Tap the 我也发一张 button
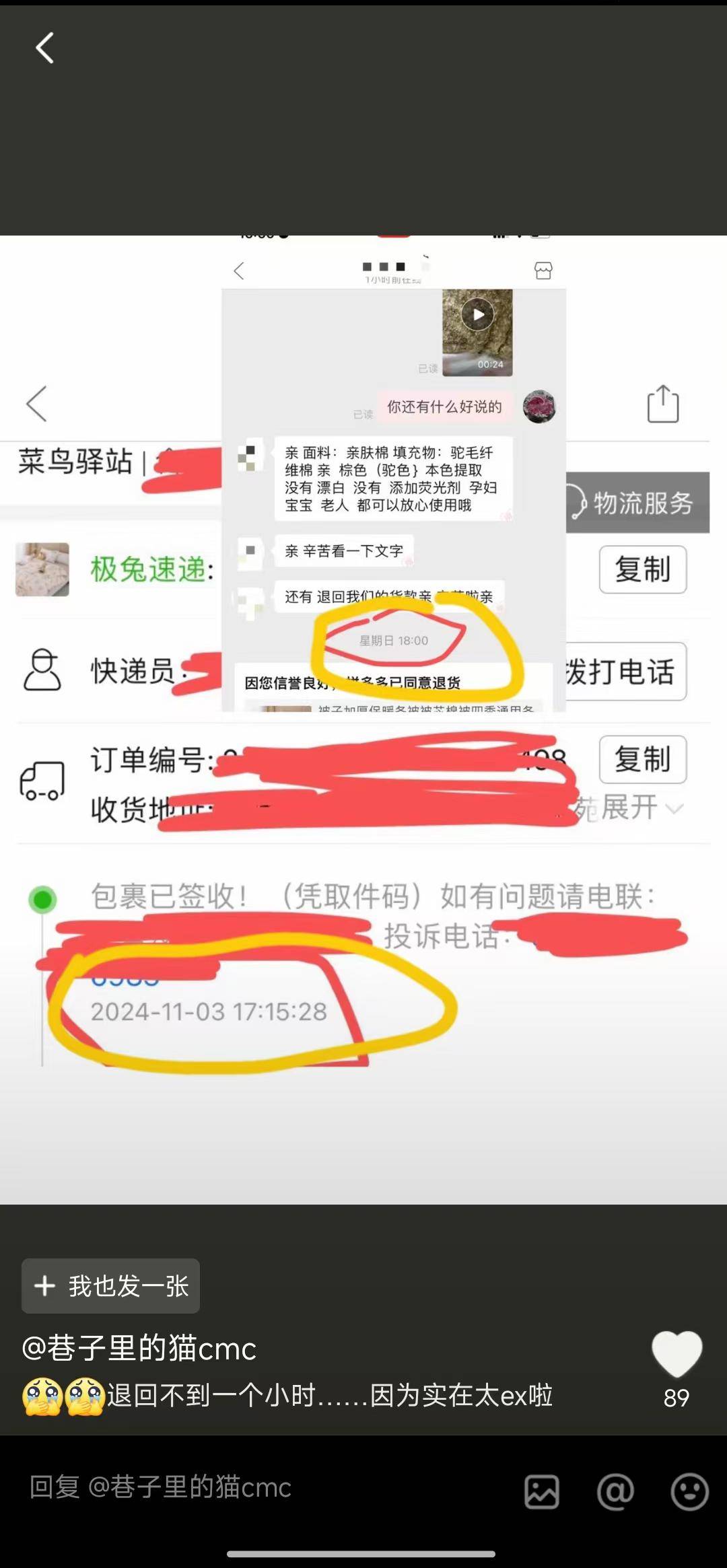727x1568 pixels. [x=111, y=1286]
